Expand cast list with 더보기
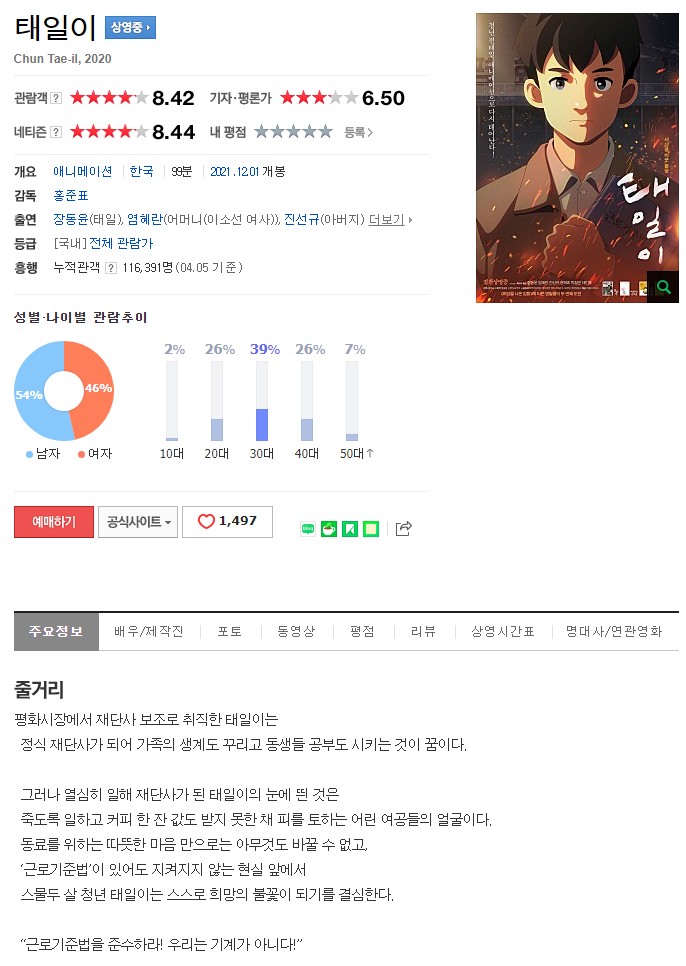 (388, 219)
